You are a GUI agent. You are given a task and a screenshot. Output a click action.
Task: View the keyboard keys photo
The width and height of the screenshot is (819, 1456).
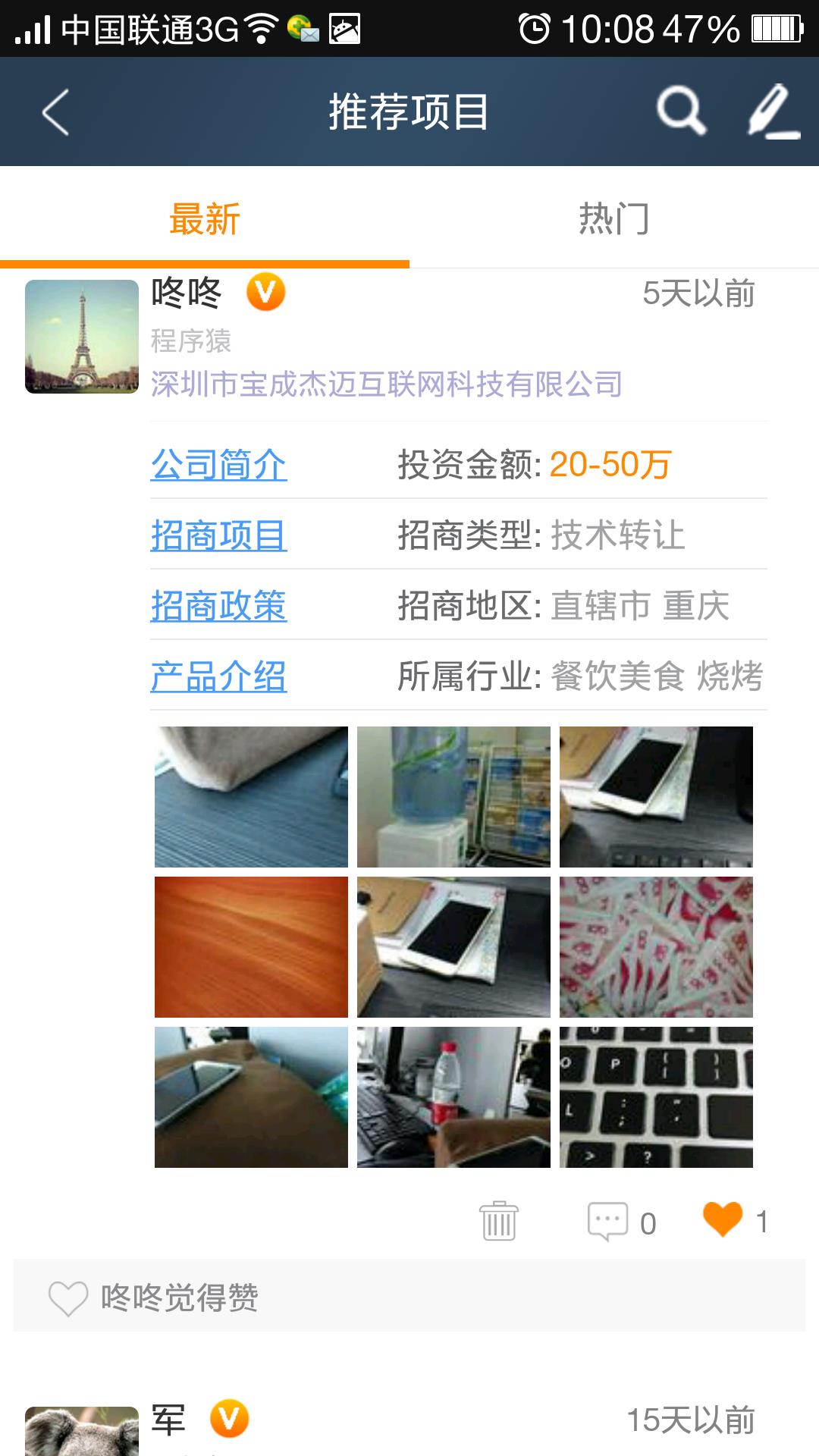click(656, 1097)
